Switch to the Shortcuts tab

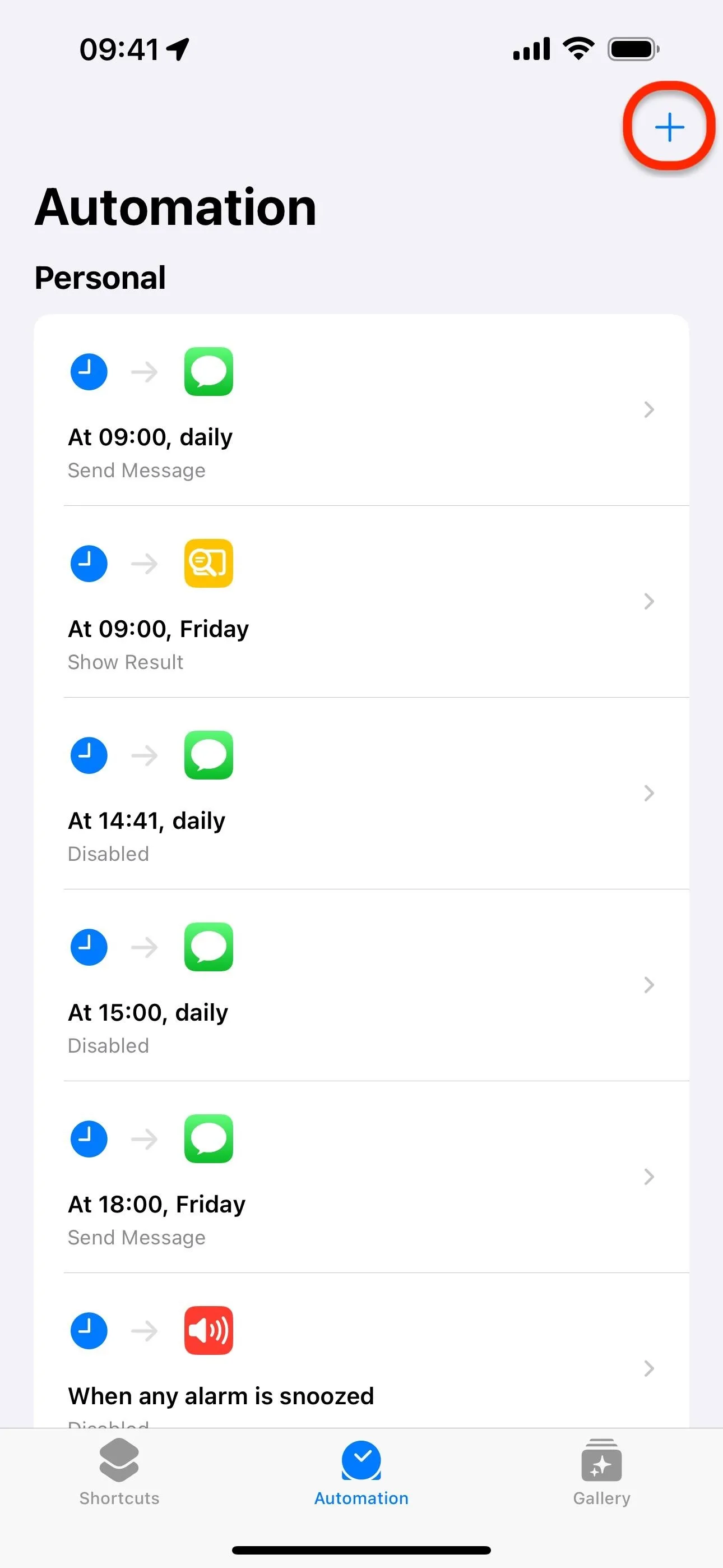pos(119,1472)
